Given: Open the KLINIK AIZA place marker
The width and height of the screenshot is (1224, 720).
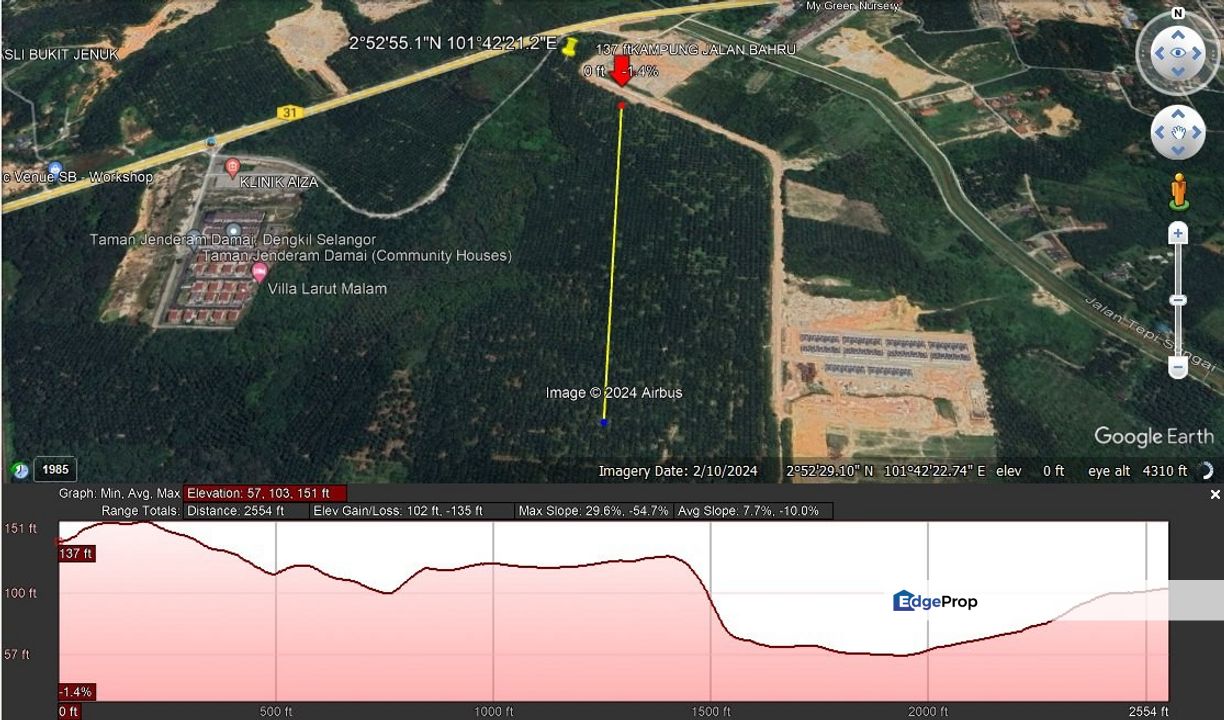Looking at the screenshot, I should [x=233, y=167].
